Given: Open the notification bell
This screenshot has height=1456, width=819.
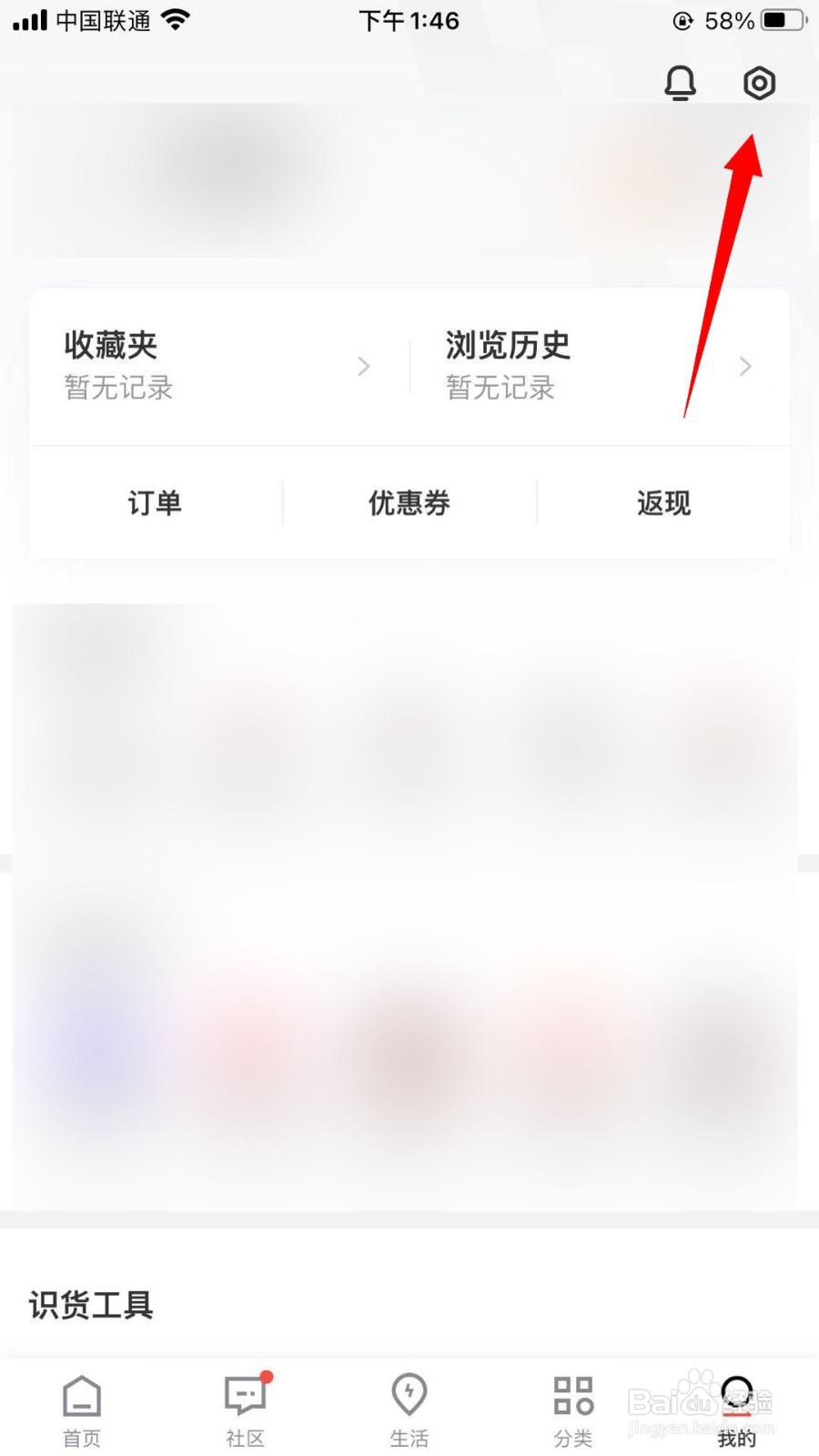Looking at the screenshot, I should 681,82.
